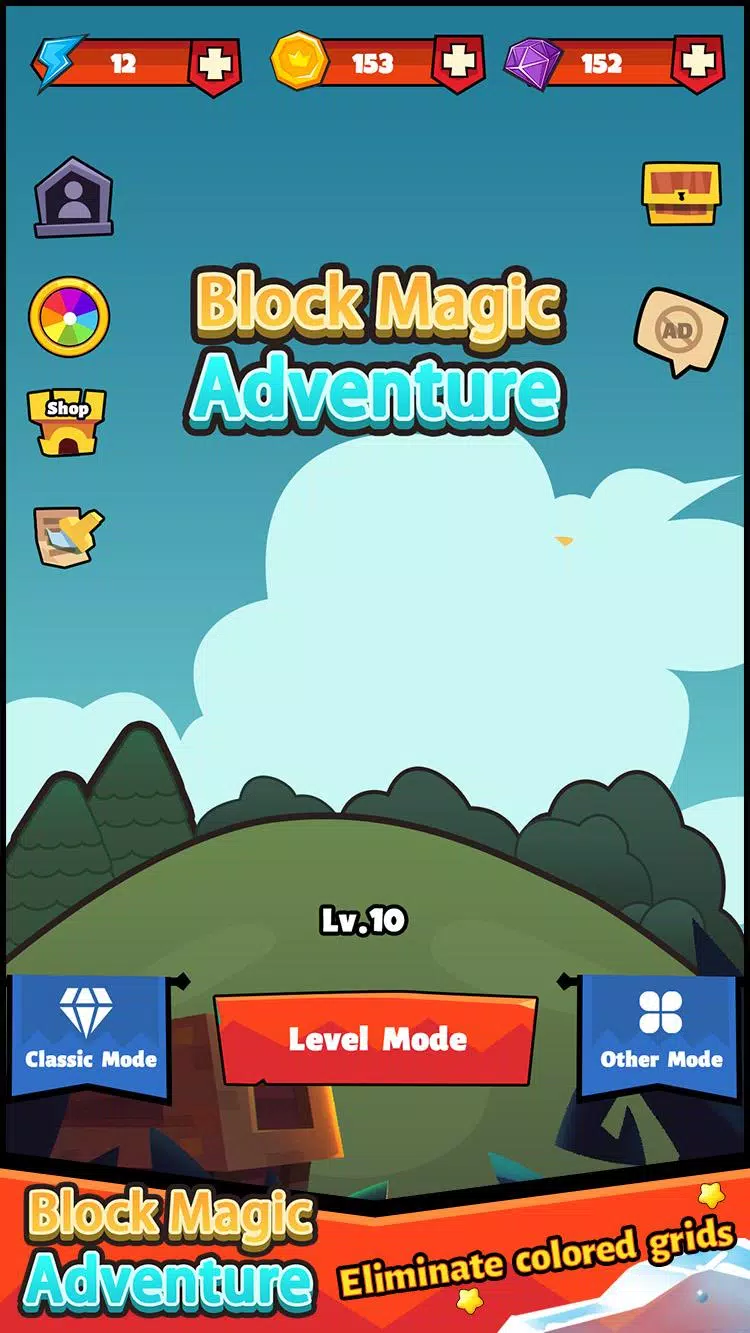Open the player profile icon
This screenshot has height=1333, width=750.
click(73, 199)
